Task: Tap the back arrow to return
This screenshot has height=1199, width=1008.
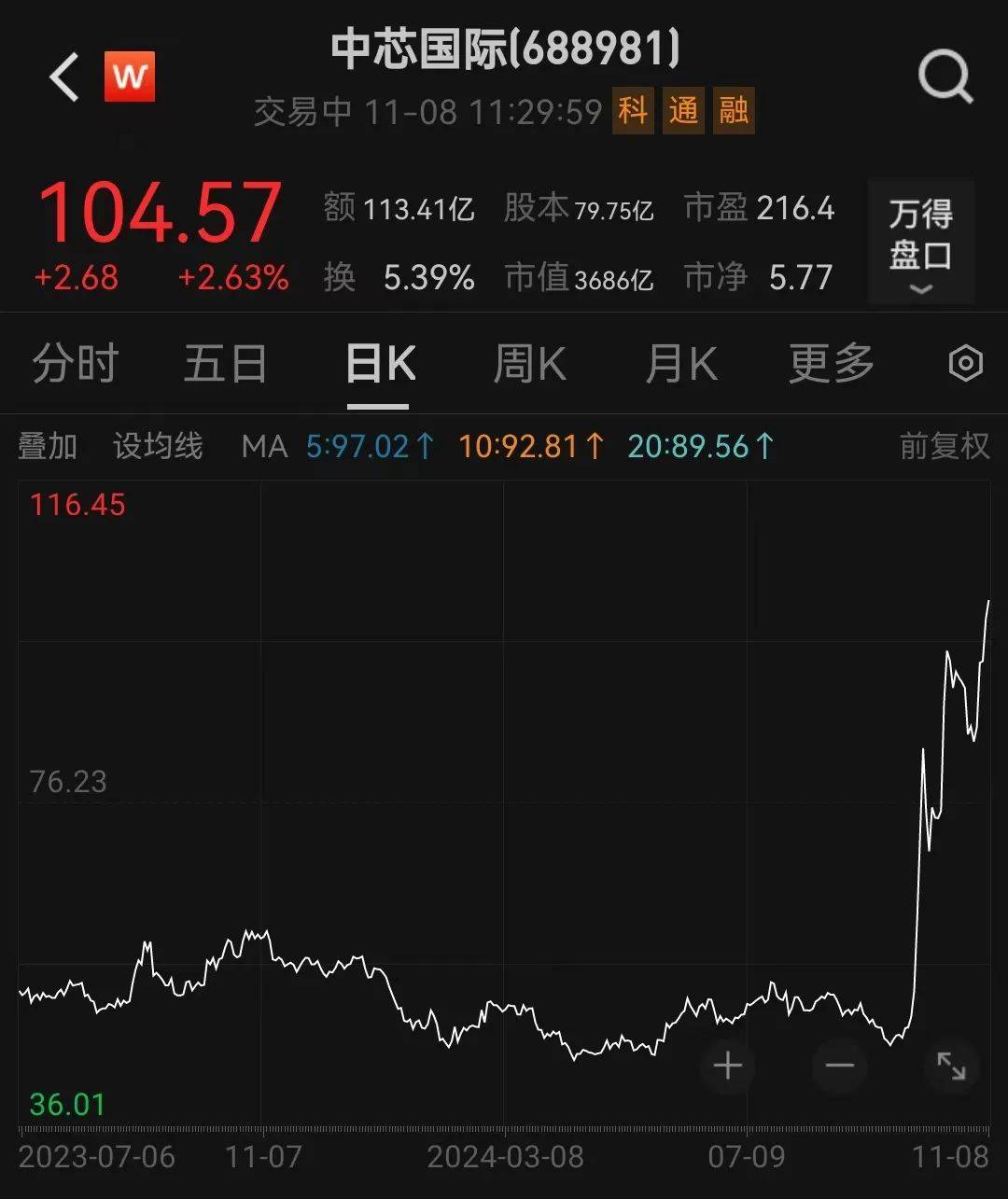Action: (62, 77)
